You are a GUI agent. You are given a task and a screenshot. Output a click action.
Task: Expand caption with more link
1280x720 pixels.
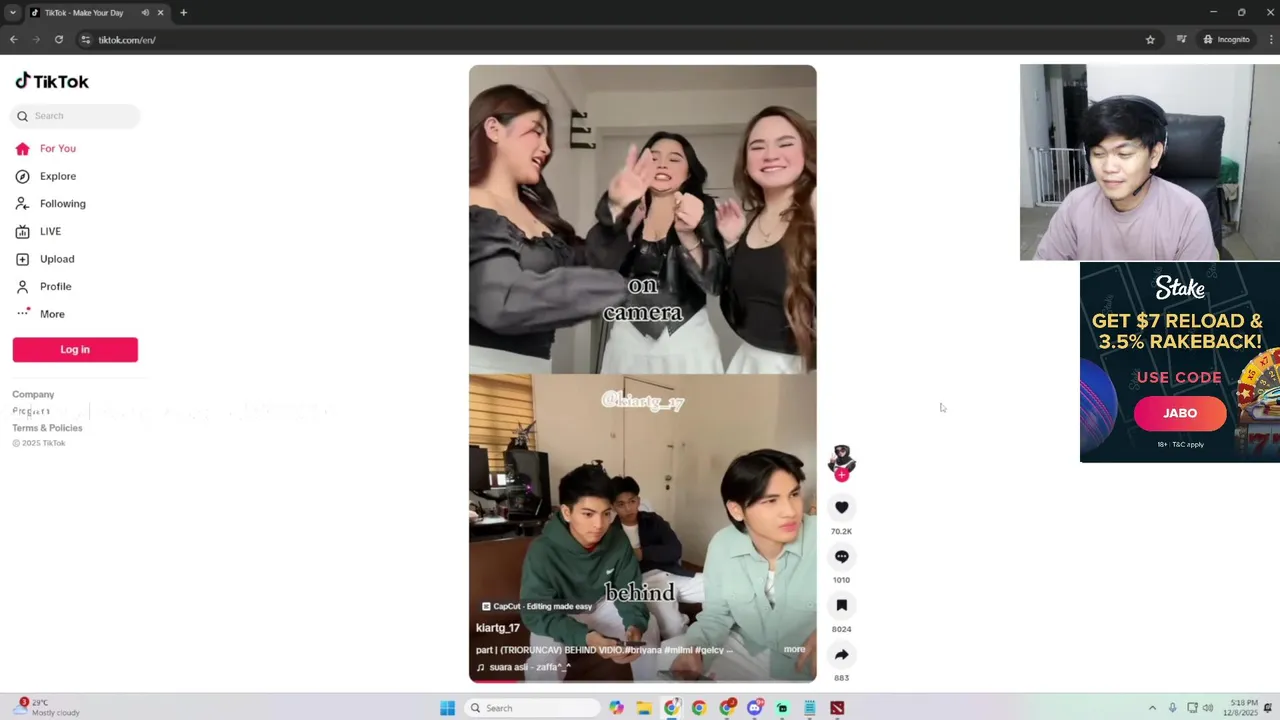click(794, 649)
